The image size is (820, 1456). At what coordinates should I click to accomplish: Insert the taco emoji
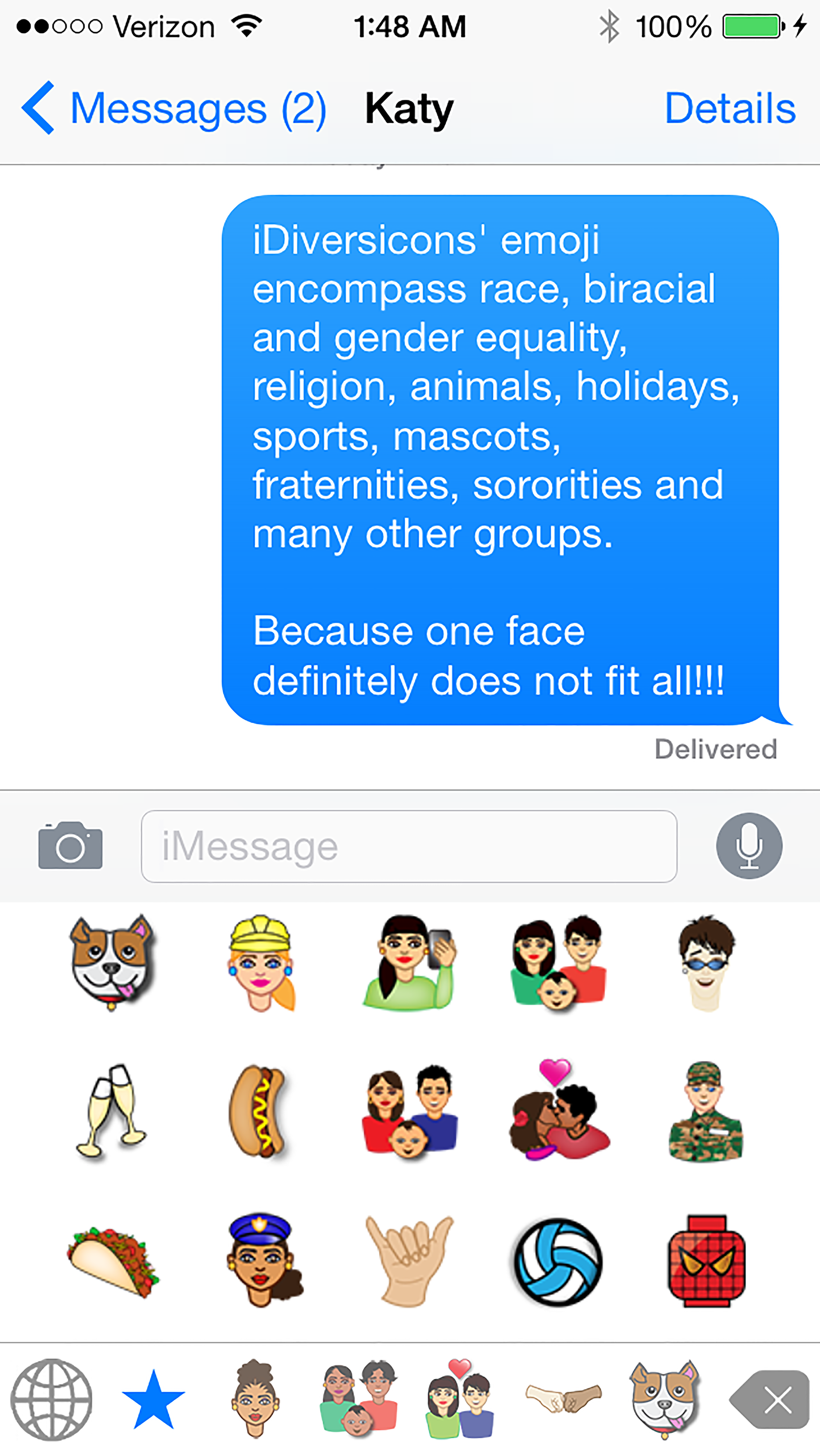[x=112, y=1262]
